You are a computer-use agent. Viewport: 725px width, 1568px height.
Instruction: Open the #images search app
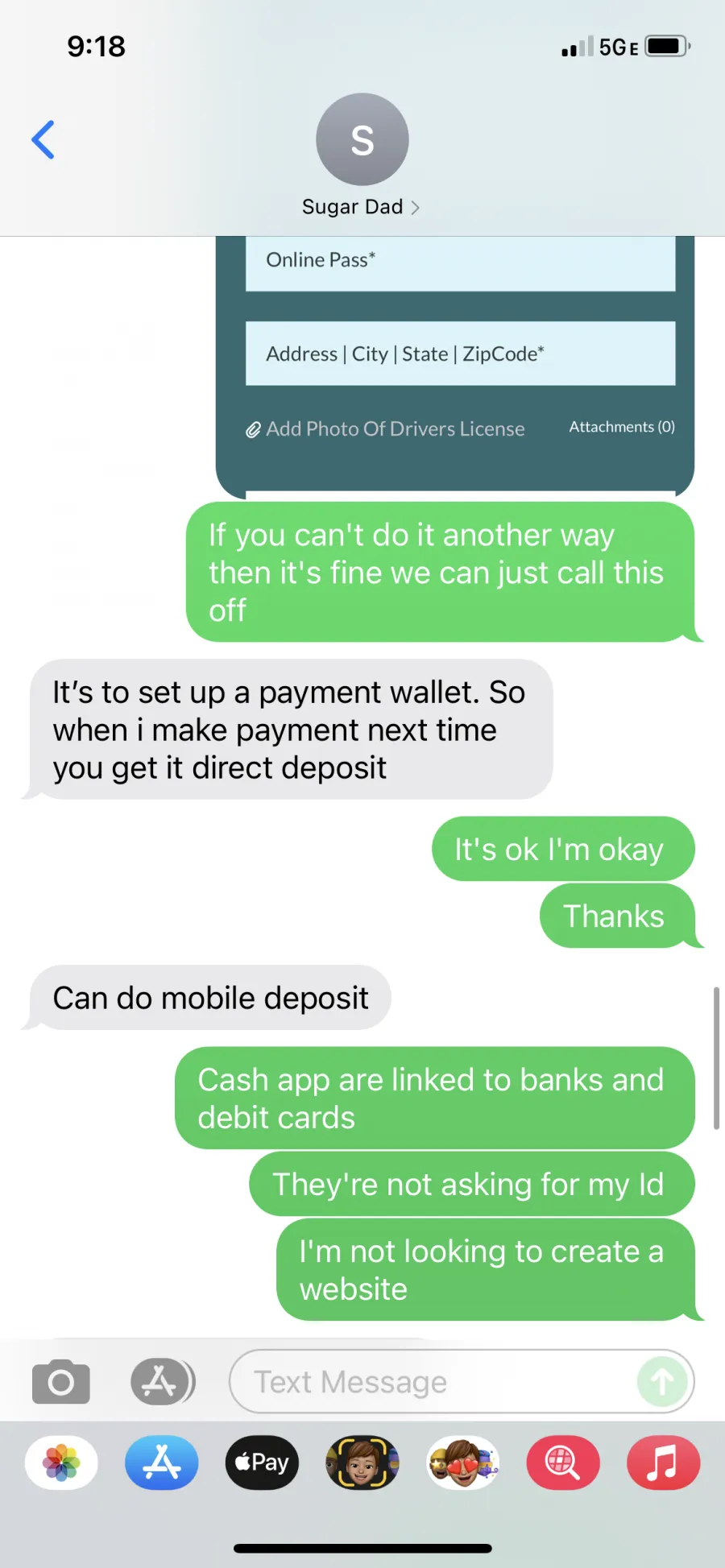pos(563,1463)
